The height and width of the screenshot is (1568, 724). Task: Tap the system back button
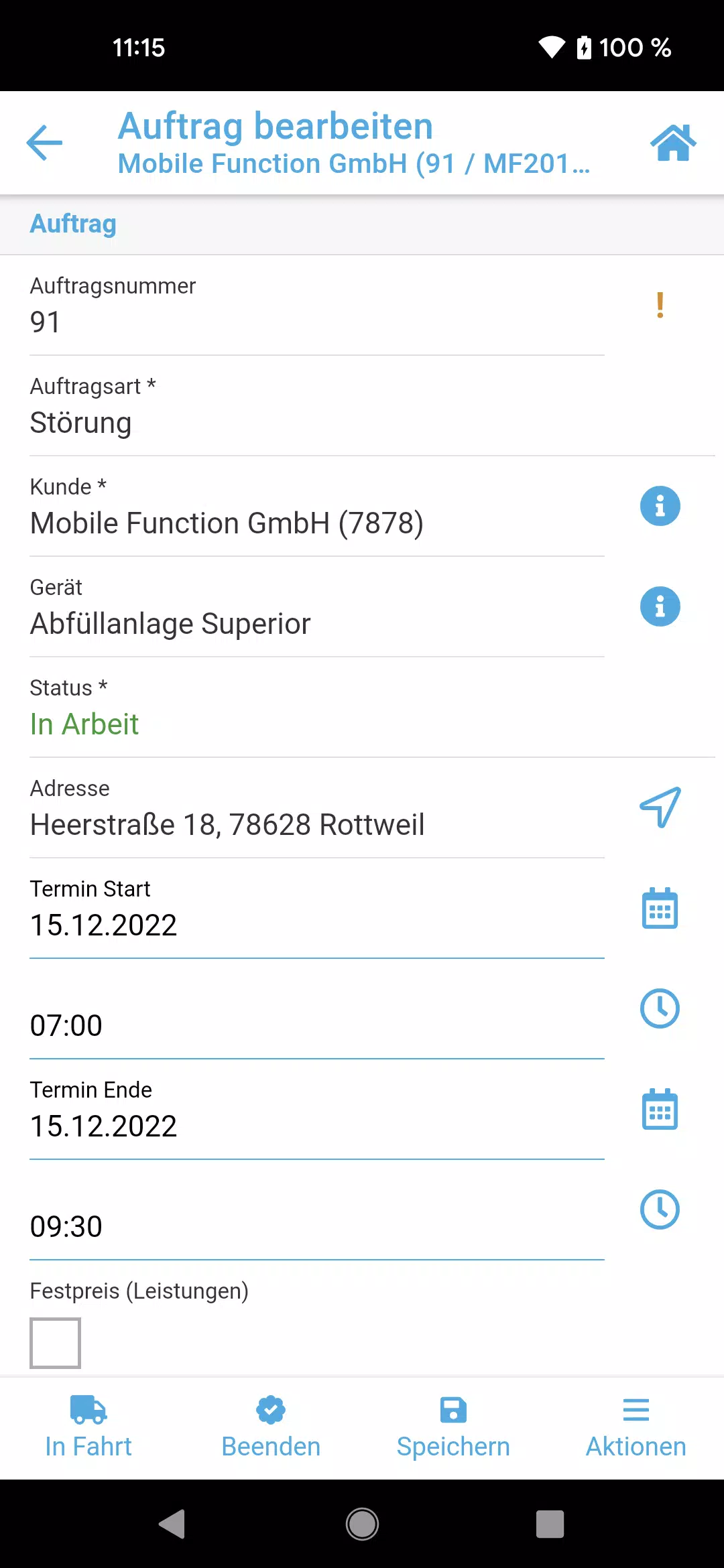tap(172, 1524)
